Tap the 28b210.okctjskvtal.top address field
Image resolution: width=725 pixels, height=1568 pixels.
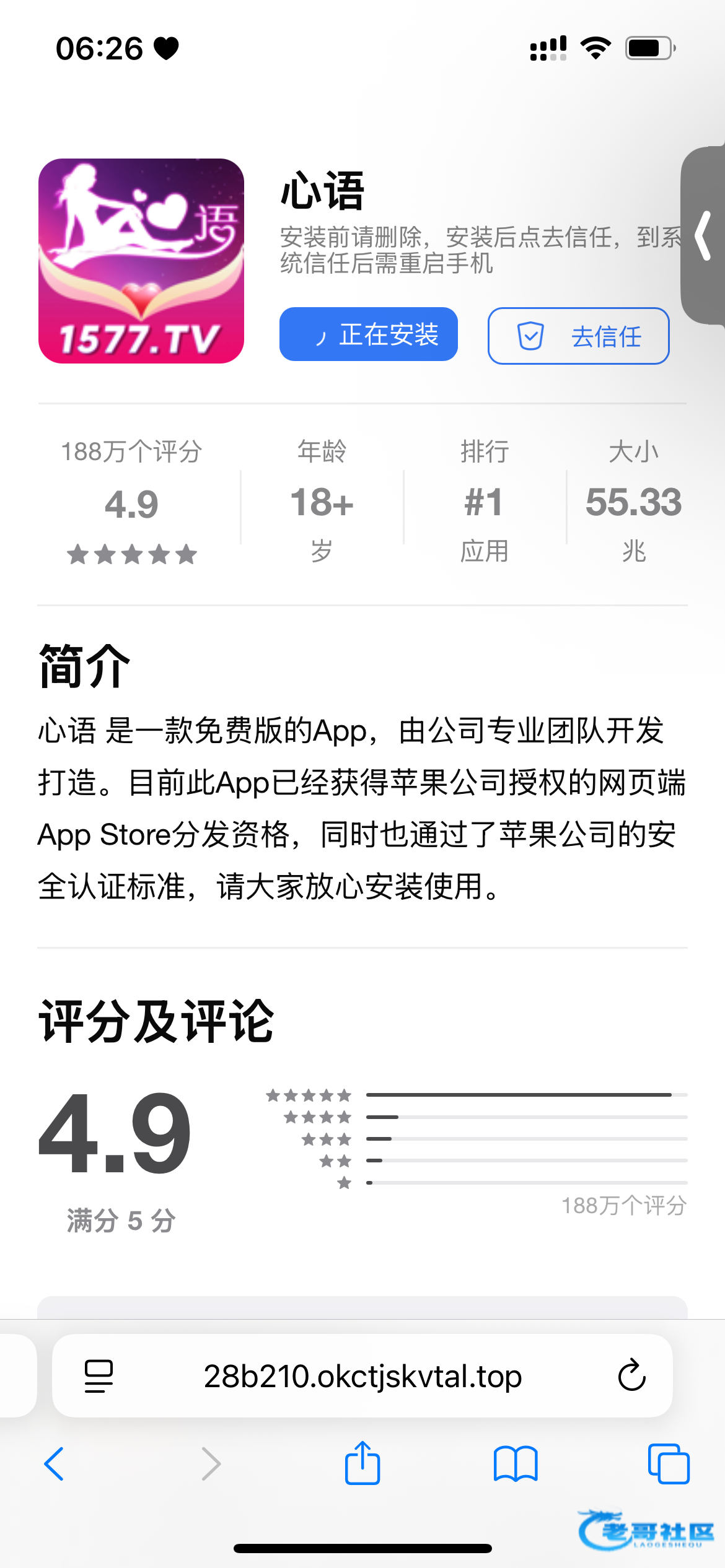click(362, 1376)
